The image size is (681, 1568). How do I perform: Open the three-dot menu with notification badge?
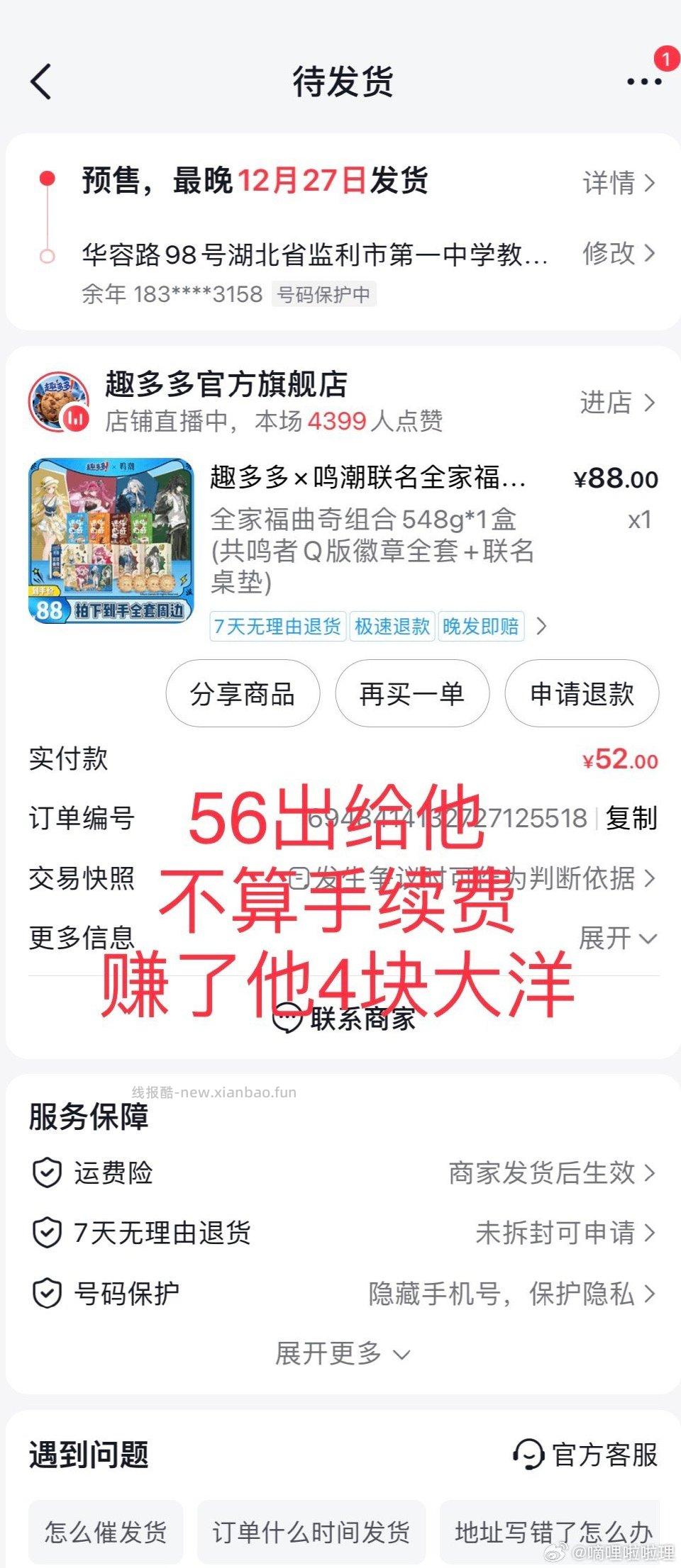pos(641,82)
